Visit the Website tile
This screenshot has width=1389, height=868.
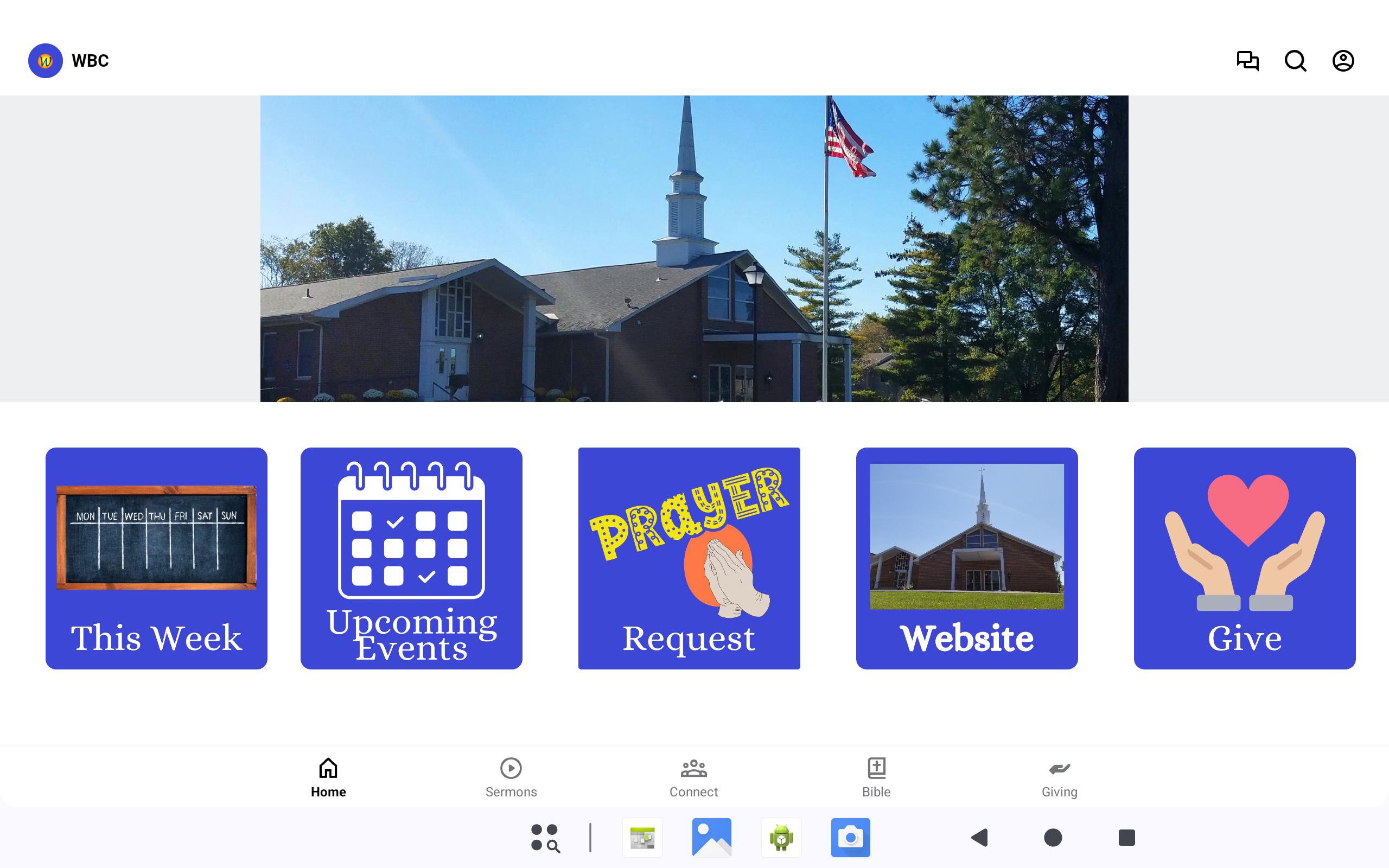click(966, 558)
